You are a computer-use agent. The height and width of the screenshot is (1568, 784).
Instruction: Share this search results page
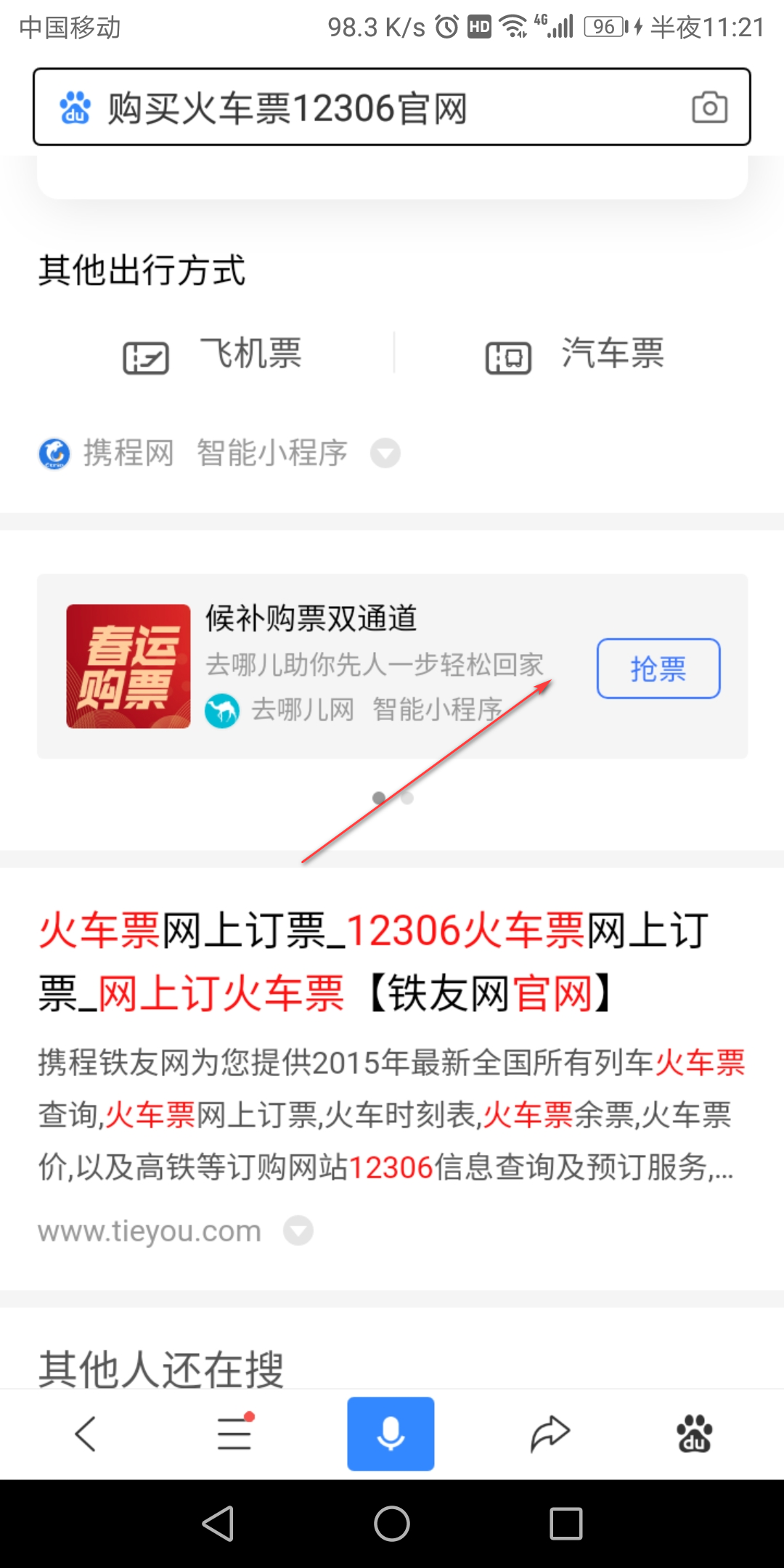click(550, 1434)
